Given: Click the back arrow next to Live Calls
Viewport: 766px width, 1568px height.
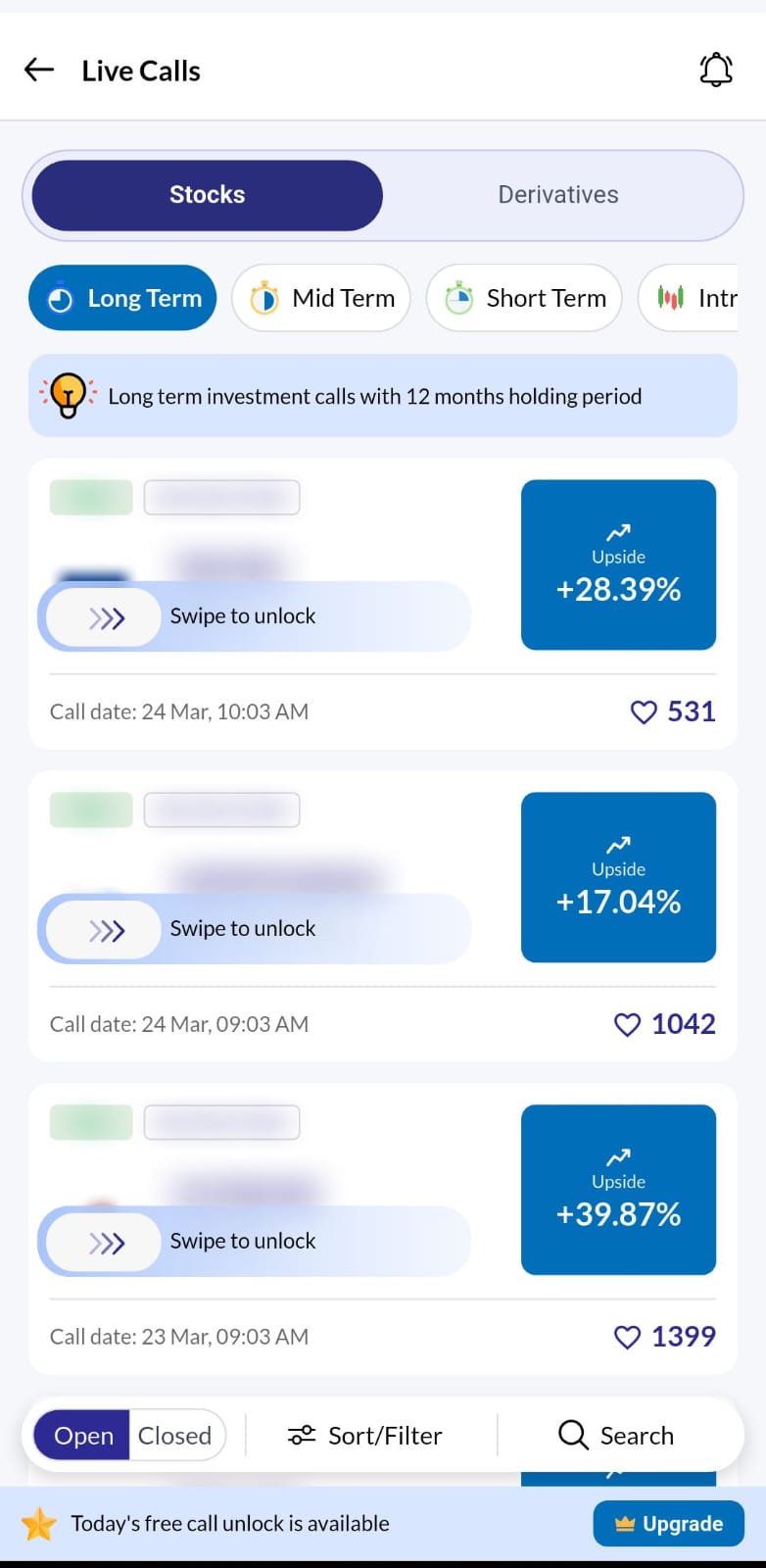Looking at the screenshot, I should [x=39, y=70].
